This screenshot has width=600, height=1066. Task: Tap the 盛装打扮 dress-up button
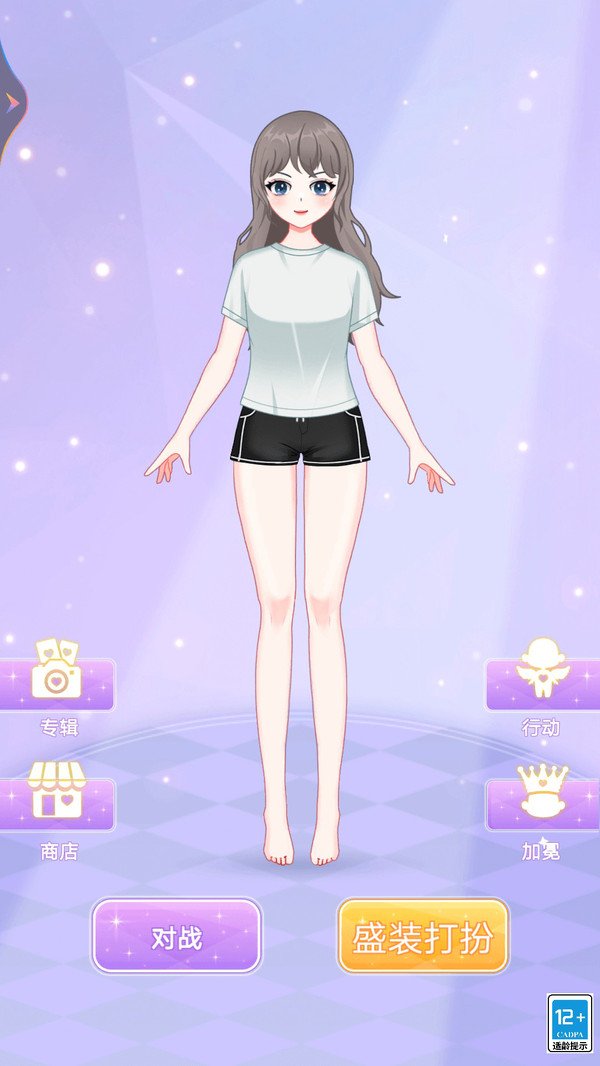[423, 936]
